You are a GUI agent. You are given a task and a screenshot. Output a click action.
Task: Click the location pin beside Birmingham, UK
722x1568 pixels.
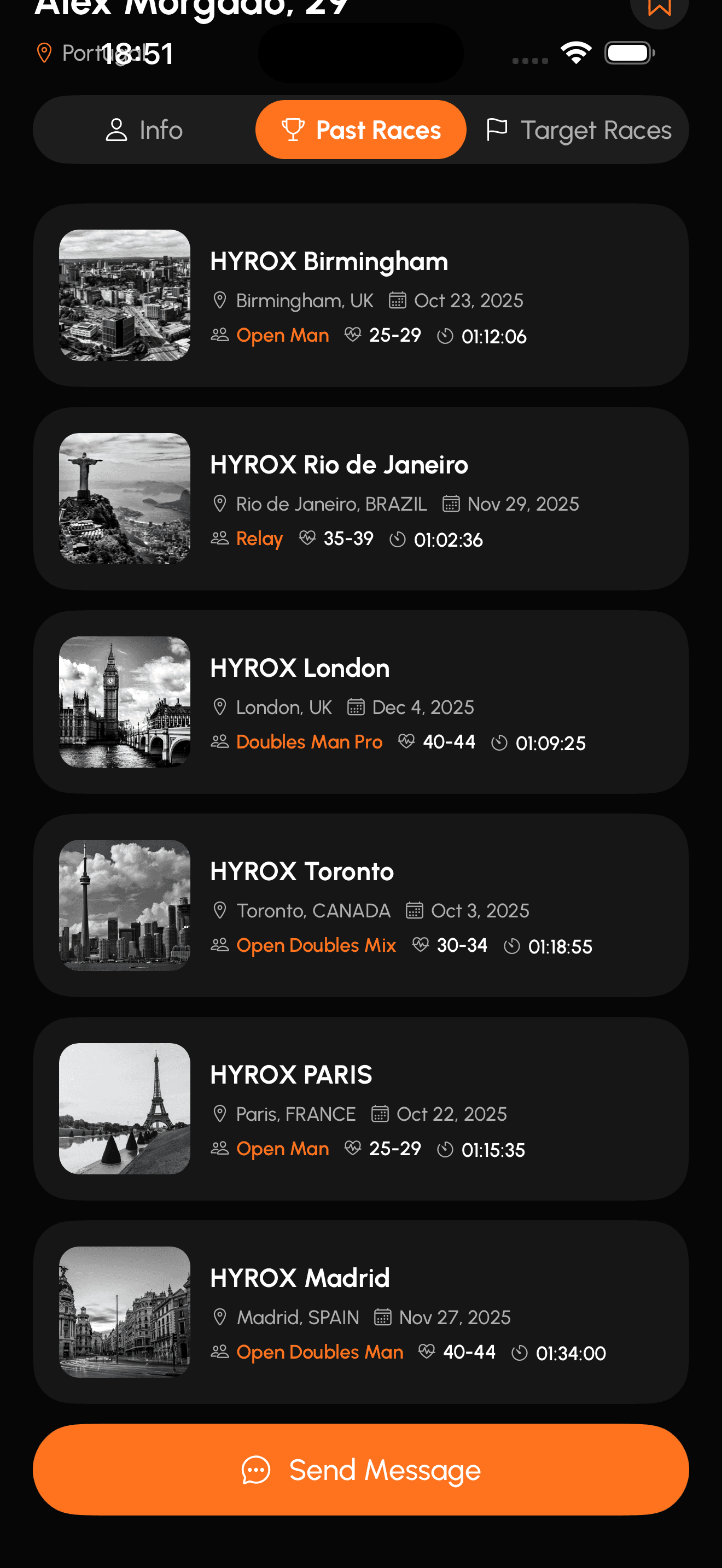pos(219,300)
